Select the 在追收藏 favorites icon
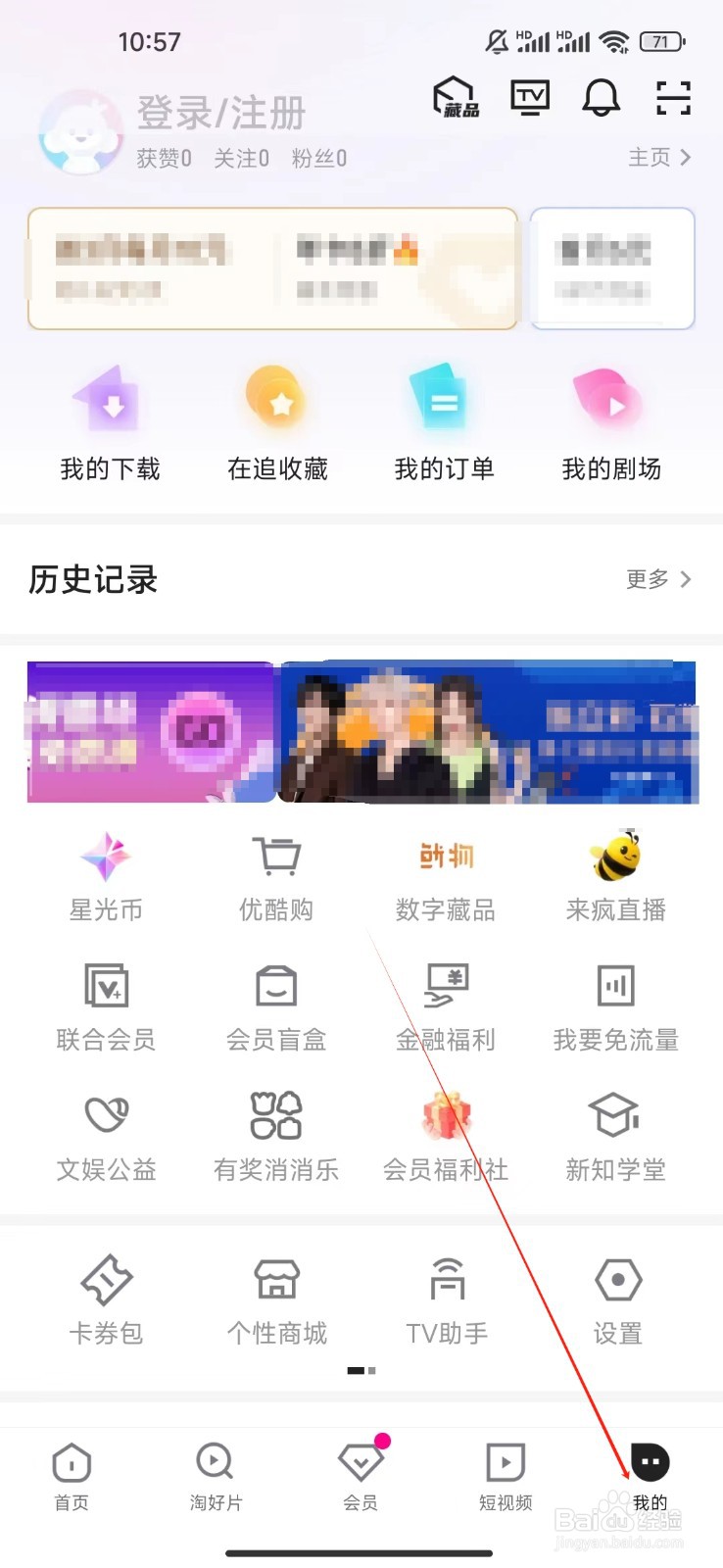The image size is (723, 1568). 276,416
